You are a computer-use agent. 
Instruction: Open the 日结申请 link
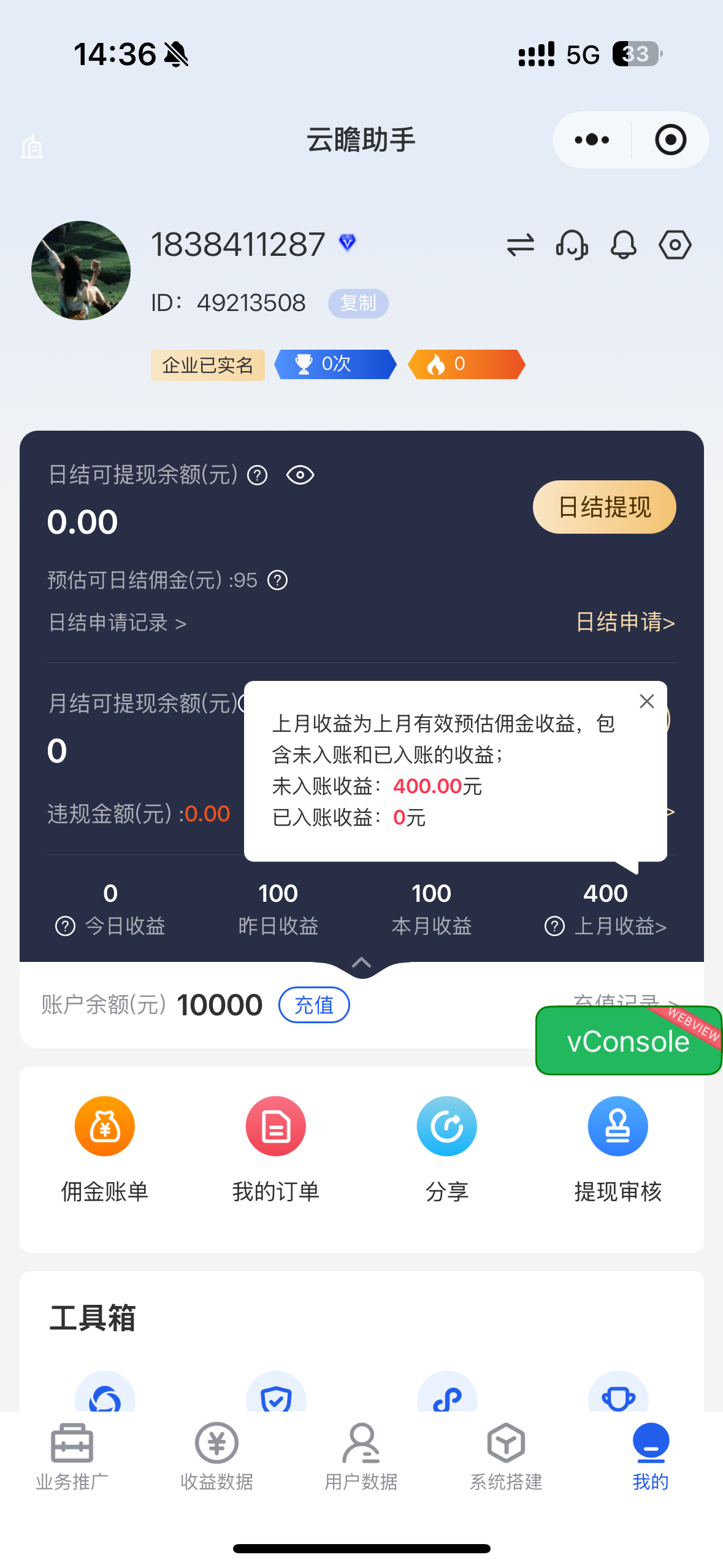[x=625, y=622]
